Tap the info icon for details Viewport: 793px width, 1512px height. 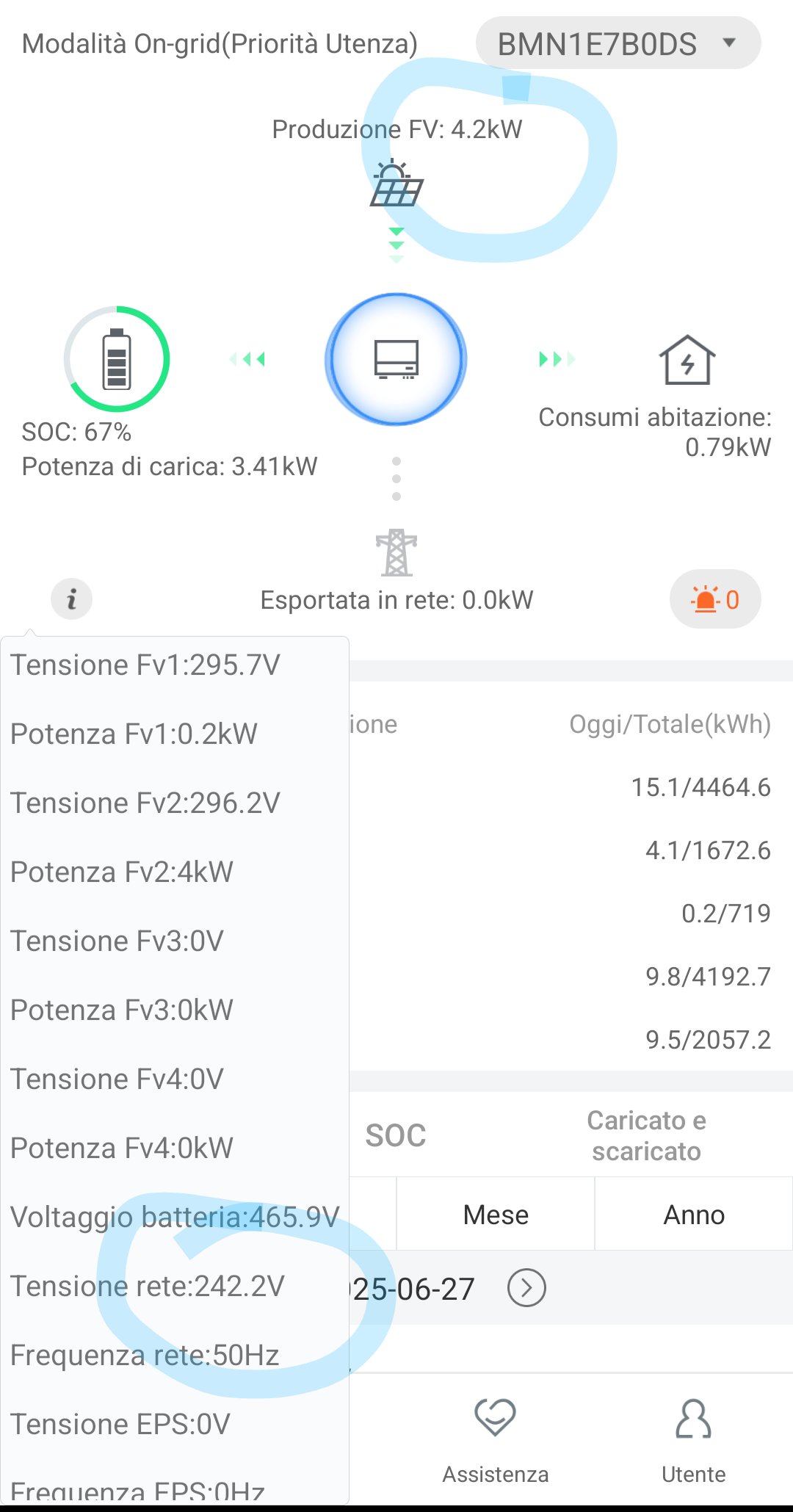coord(71,599)
